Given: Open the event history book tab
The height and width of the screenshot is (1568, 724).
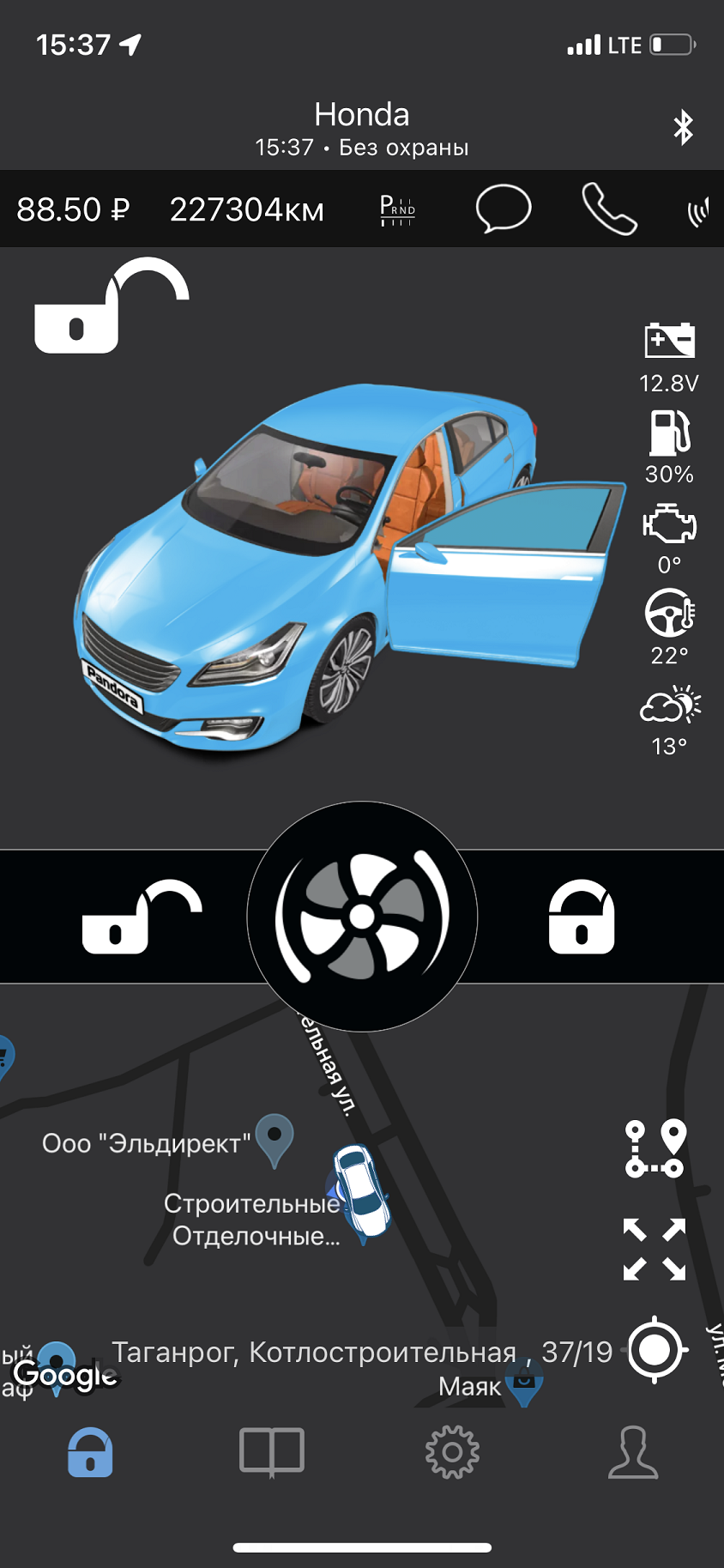Looking at the screenshot, I should 271,1452.
